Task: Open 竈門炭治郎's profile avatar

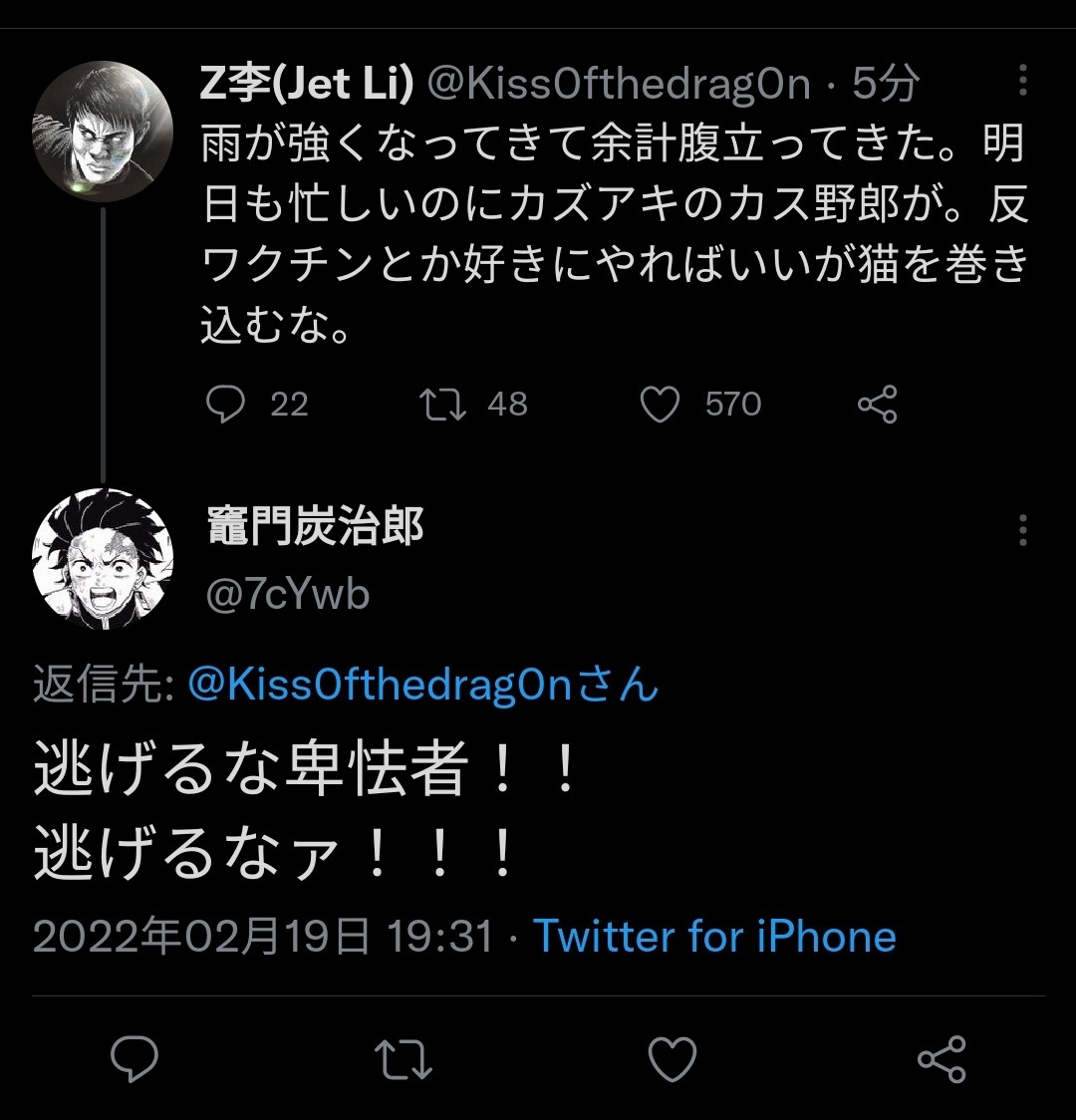Action: pyautogui.click(x=104, y=558)
